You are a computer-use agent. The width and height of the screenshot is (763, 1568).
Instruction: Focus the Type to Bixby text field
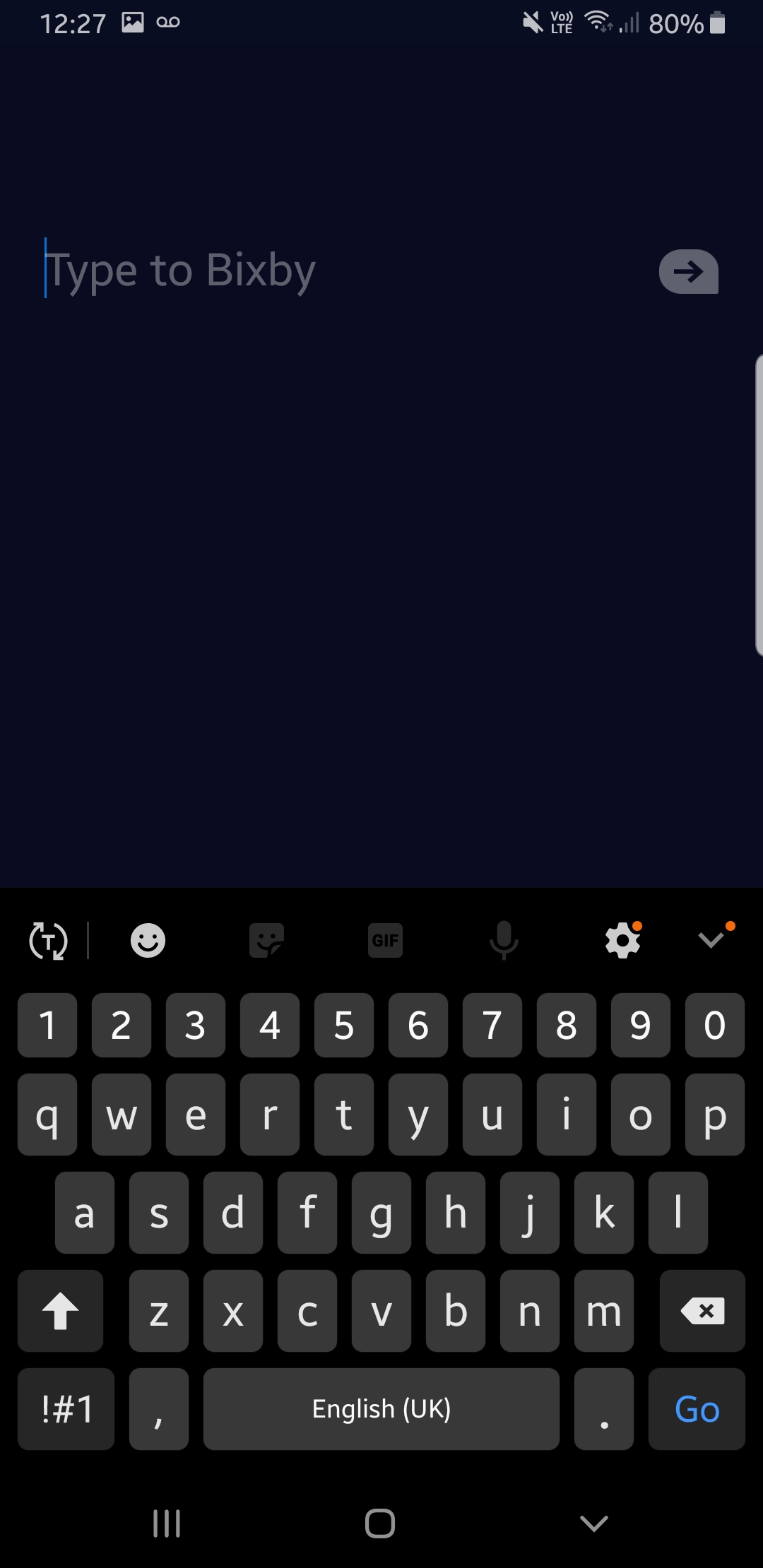(x=339, y=271)
